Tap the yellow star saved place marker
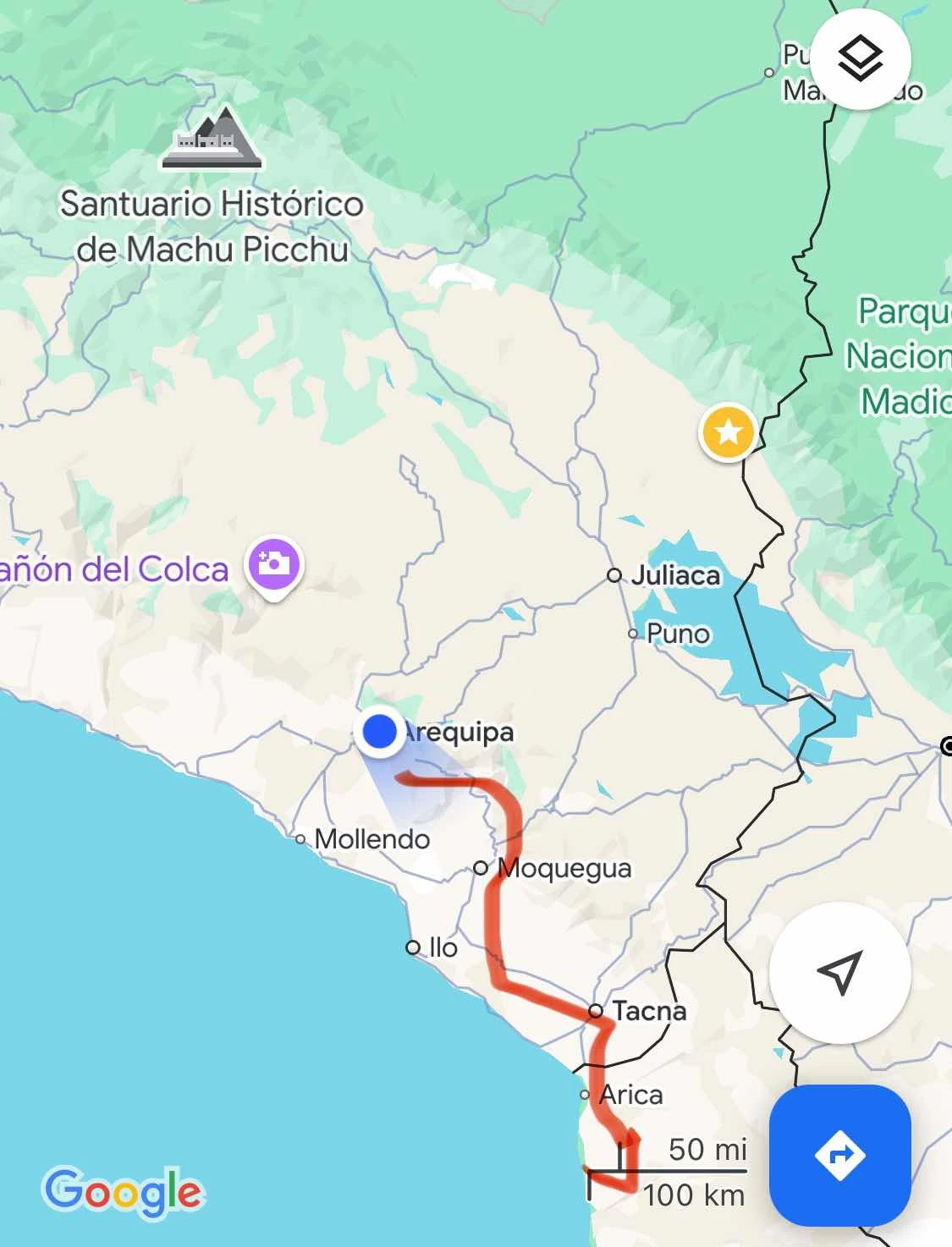The width and height of the screenshot is (952, 1247). pyautogui.click(x=728, y=432)
